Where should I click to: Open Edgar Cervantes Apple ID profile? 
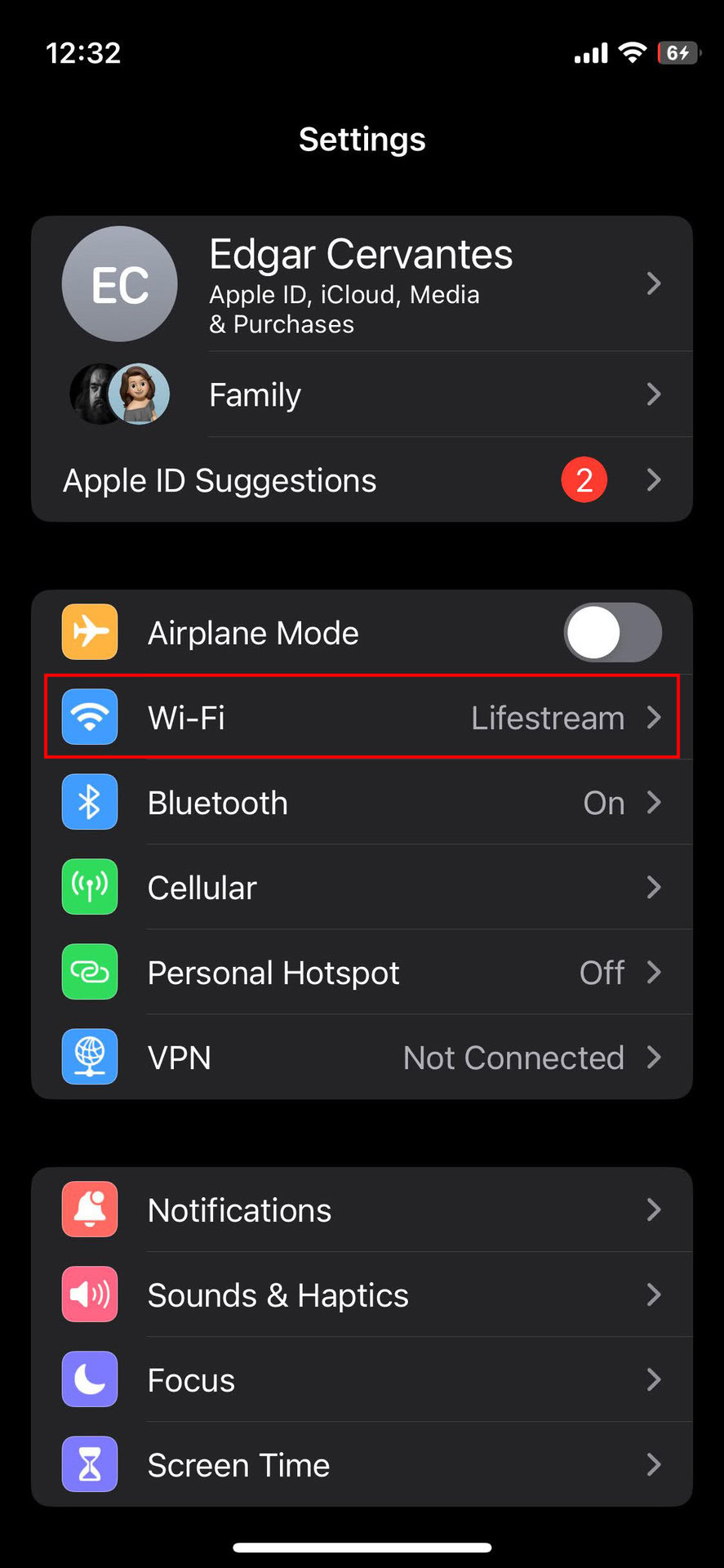coord(361,283)
